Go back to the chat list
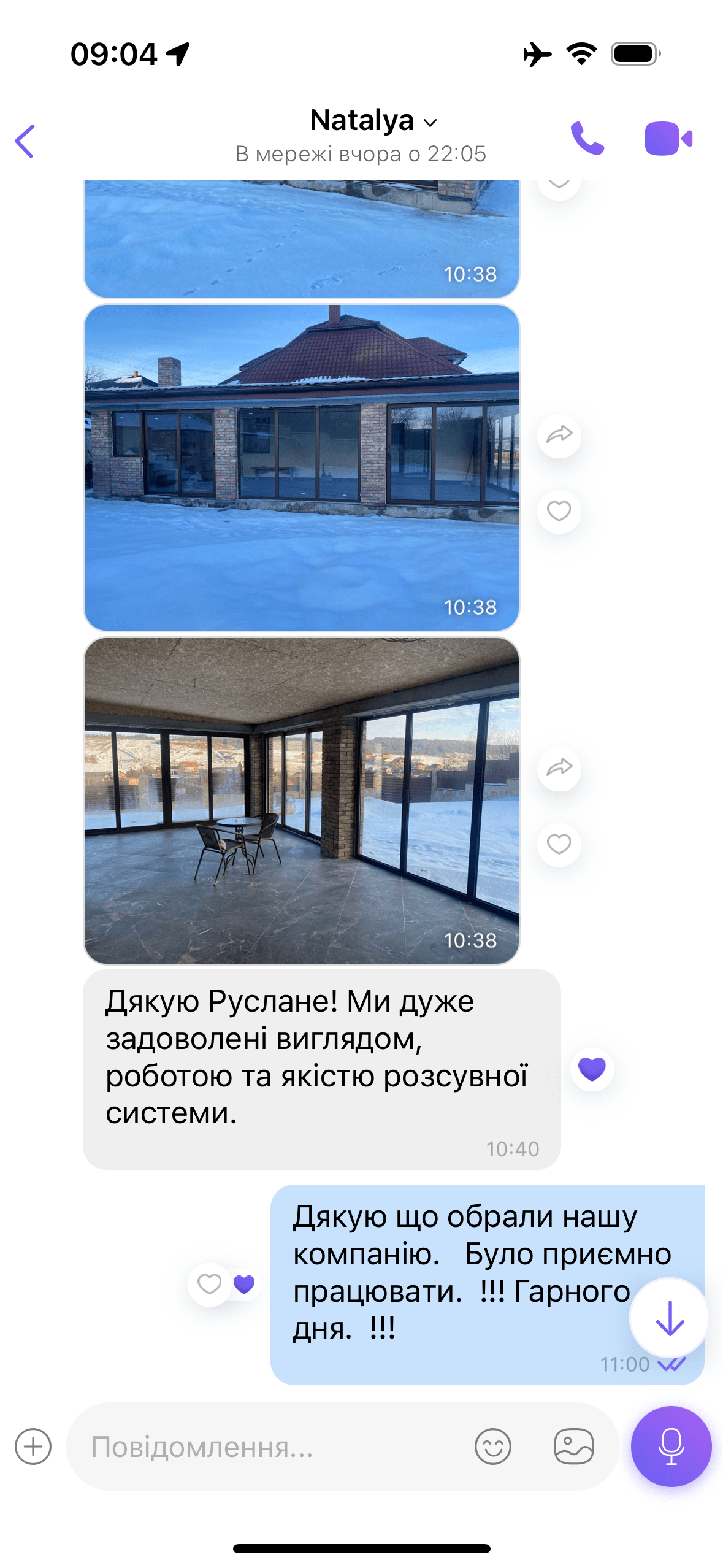Viewport: 723px width, 1568px height. pyautogui.click(x=25, y=140)
